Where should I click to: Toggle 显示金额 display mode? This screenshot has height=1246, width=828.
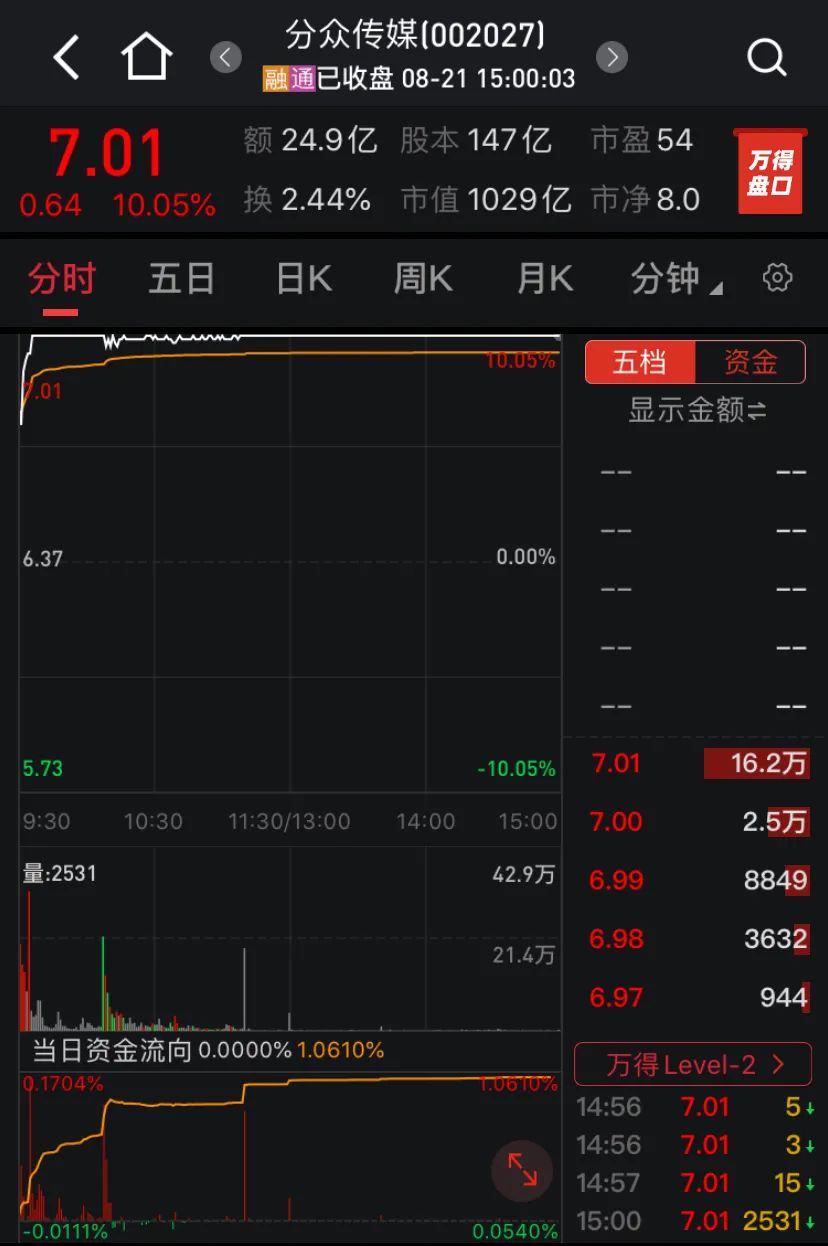pyautogui.click(x=696, y=410)
